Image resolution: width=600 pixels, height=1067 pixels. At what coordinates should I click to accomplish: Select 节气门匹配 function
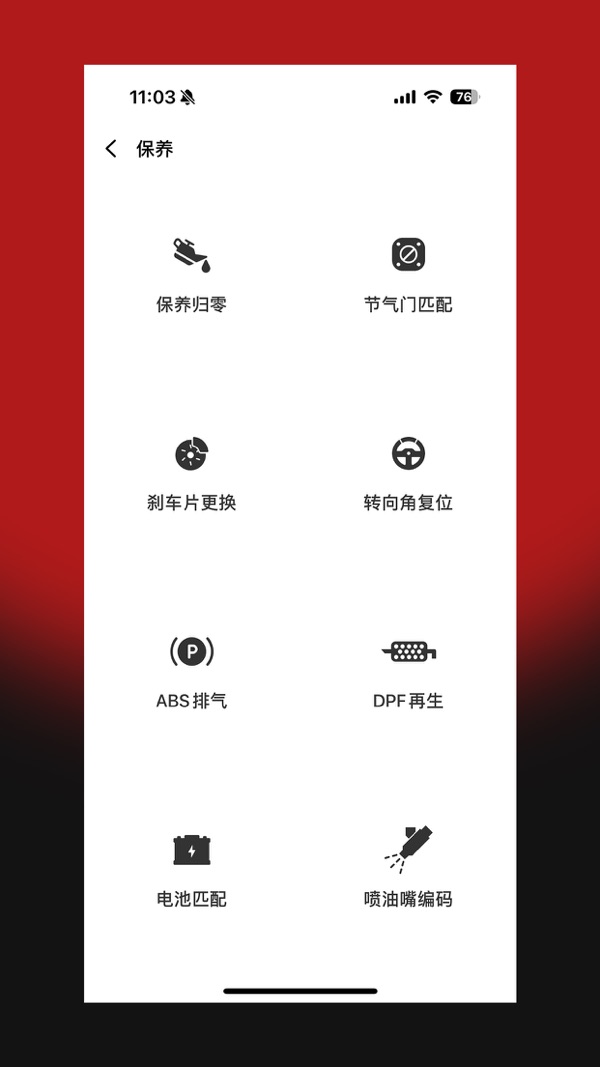408,275
